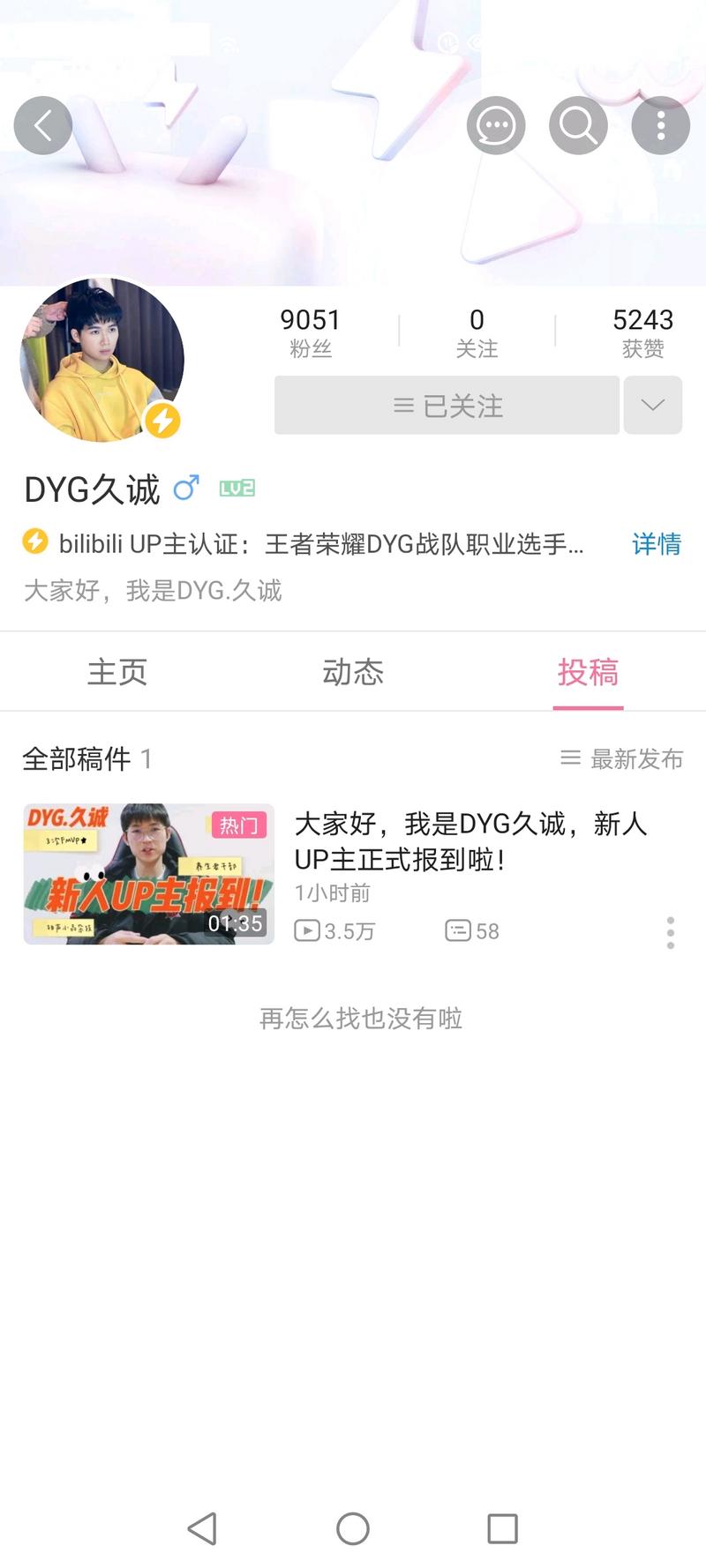Open the message chat bubble icon

(x=496, y=126)
